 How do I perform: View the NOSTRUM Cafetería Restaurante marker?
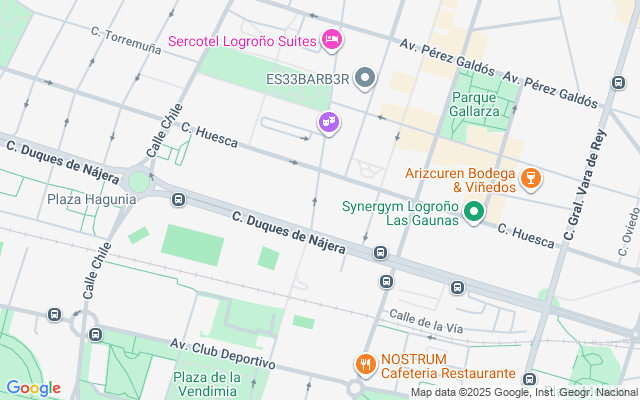[x=366, y=366]
